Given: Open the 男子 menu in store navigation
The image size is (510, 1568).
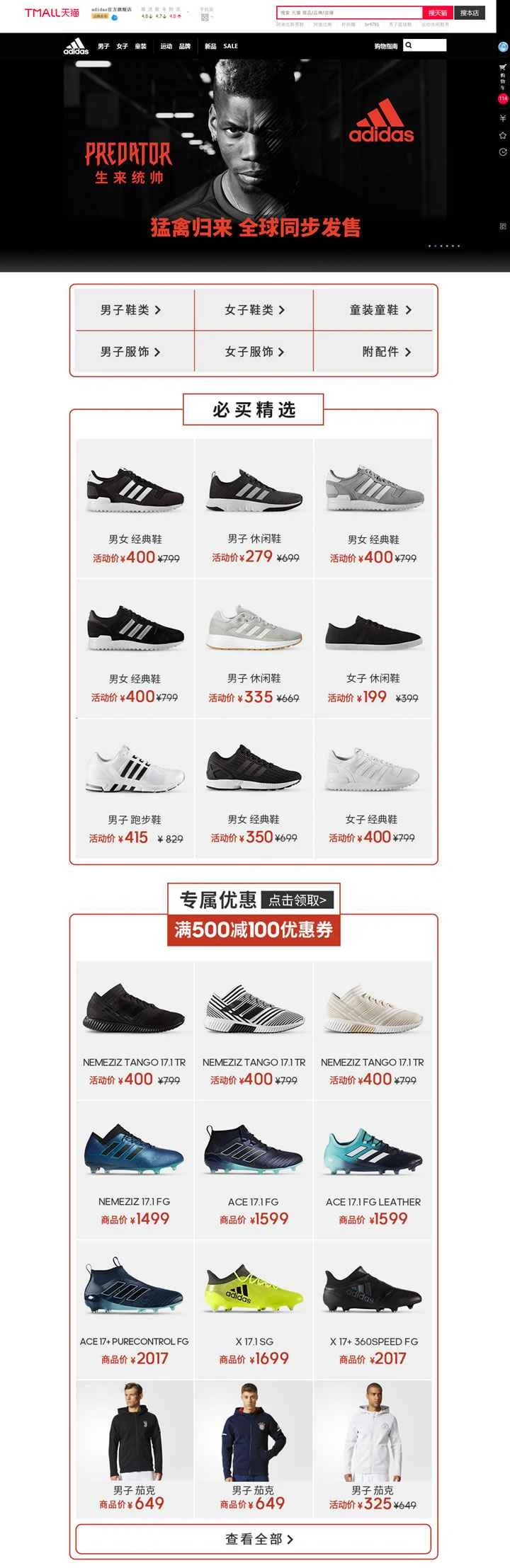Looking at the screenshot, I should (x=103, y=47).
